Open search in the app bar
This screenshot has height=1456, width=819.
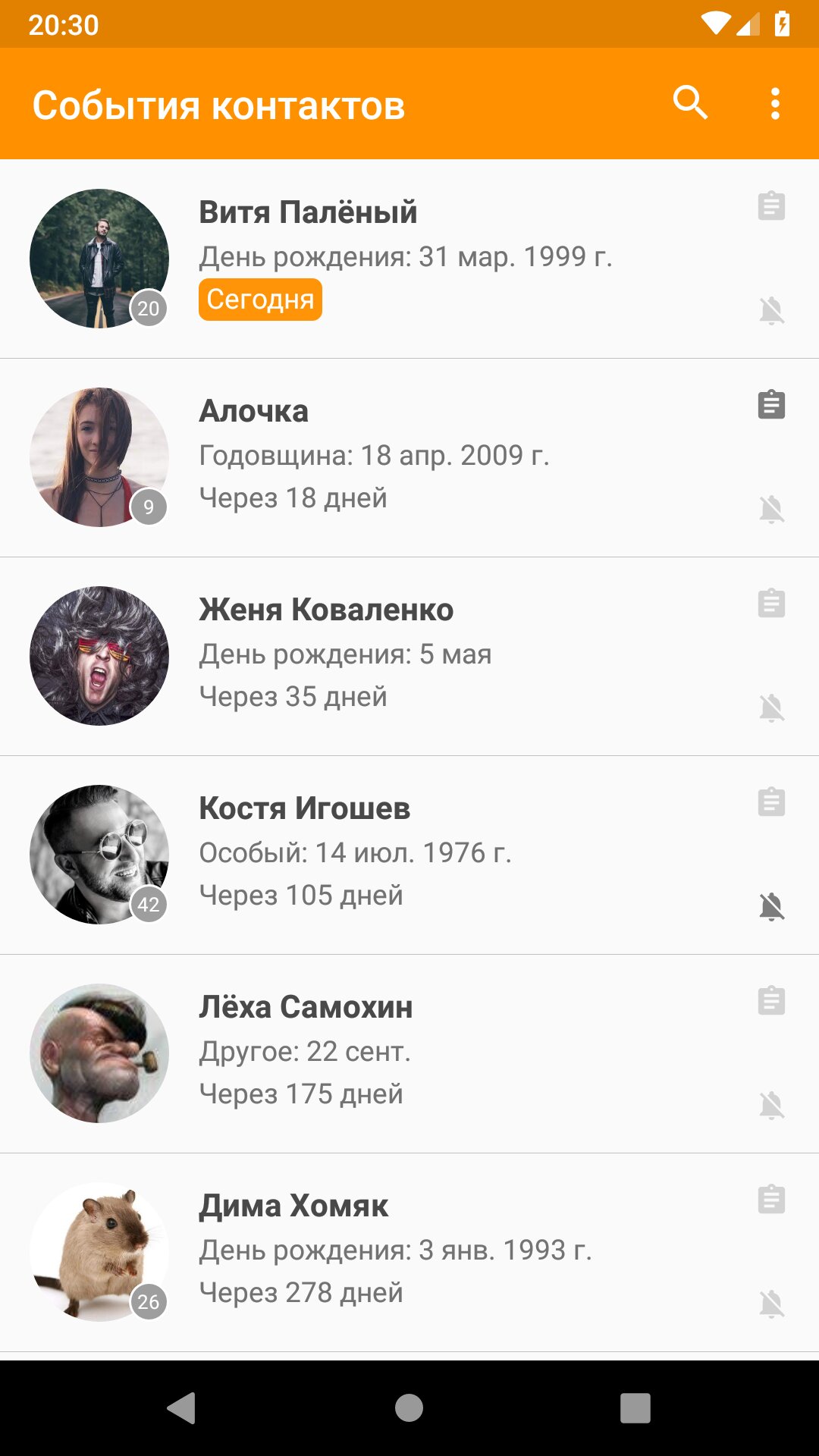click(x=690, y=103)
